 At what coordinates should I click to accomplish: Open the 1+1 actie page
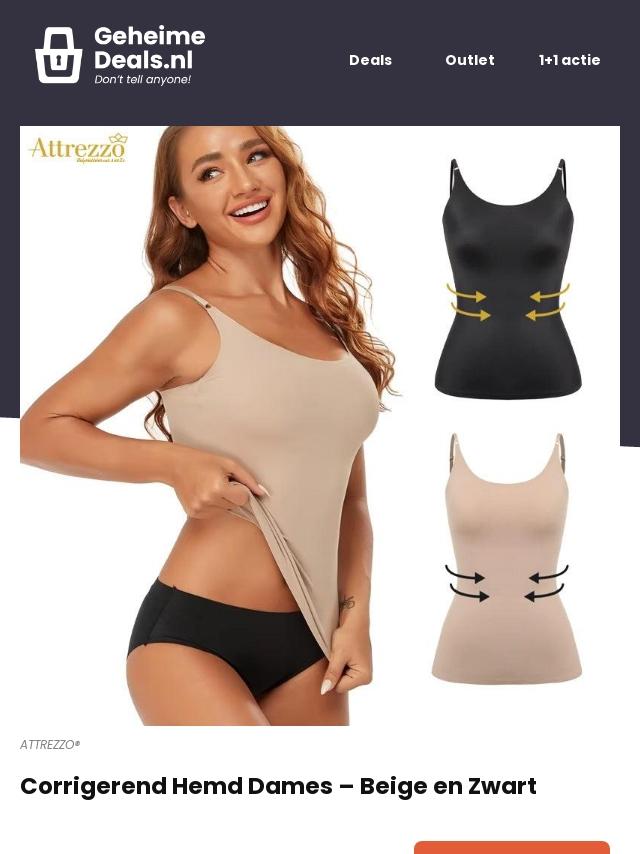(x=569, y=60)
